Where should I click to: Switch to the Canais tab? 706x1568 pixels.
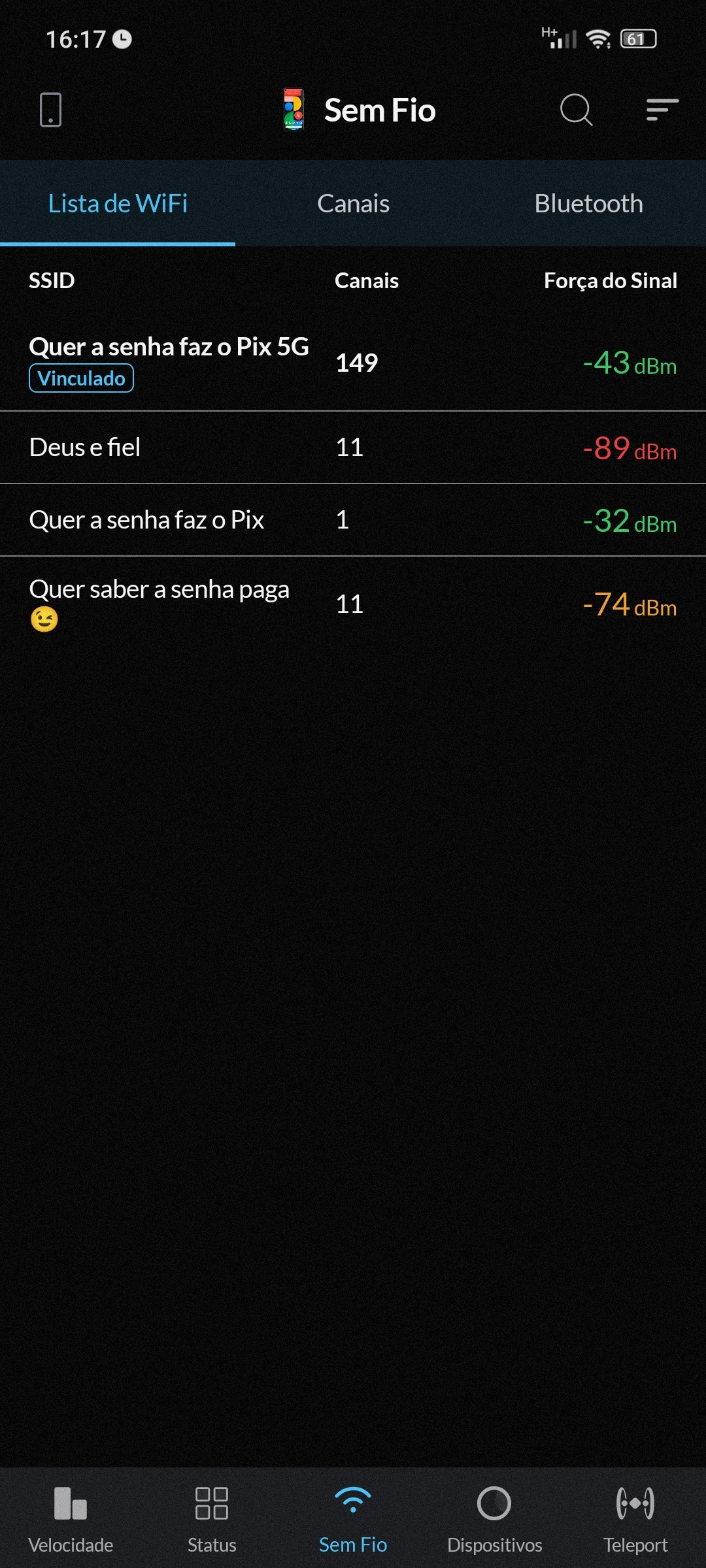pos(353,204)
